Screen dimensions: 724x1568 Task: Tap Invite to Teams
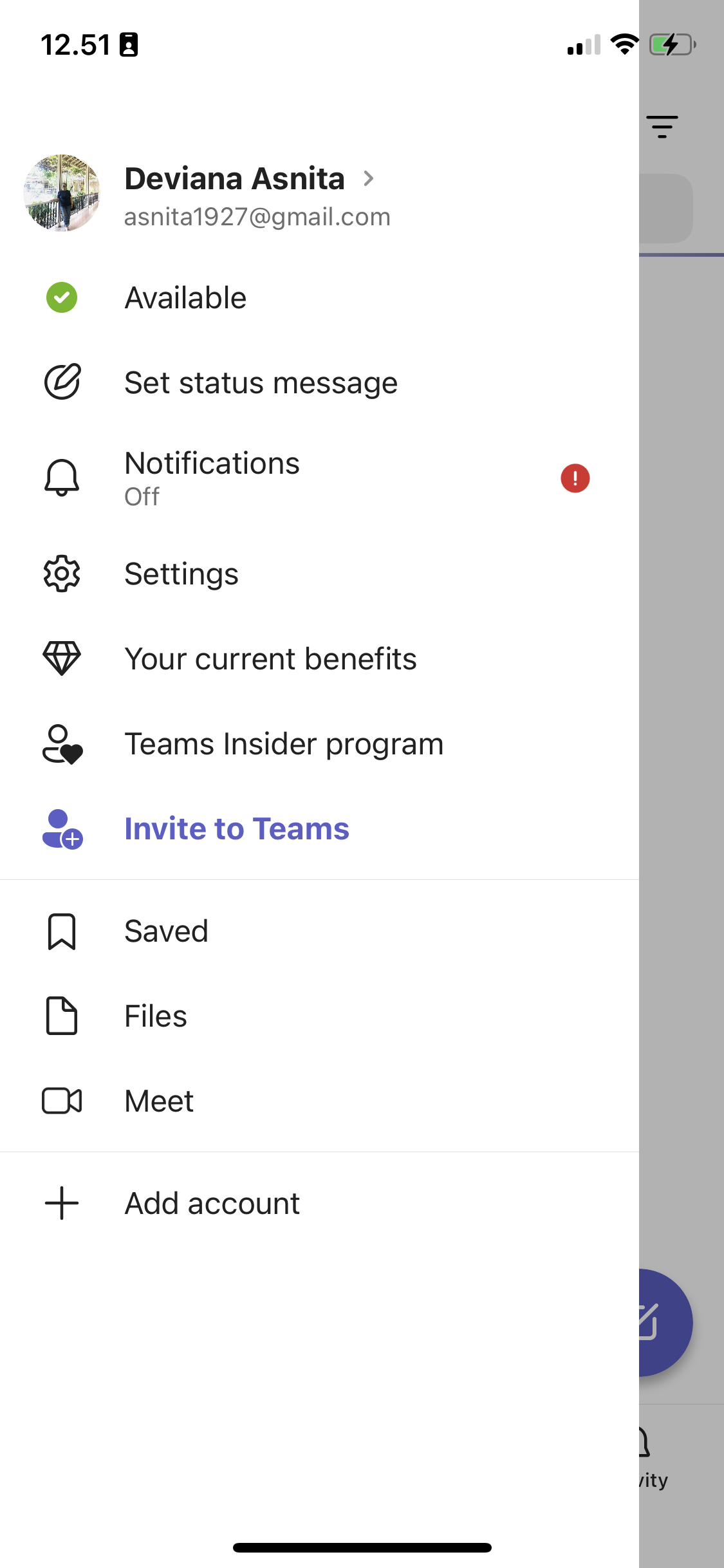click(236, 829)
